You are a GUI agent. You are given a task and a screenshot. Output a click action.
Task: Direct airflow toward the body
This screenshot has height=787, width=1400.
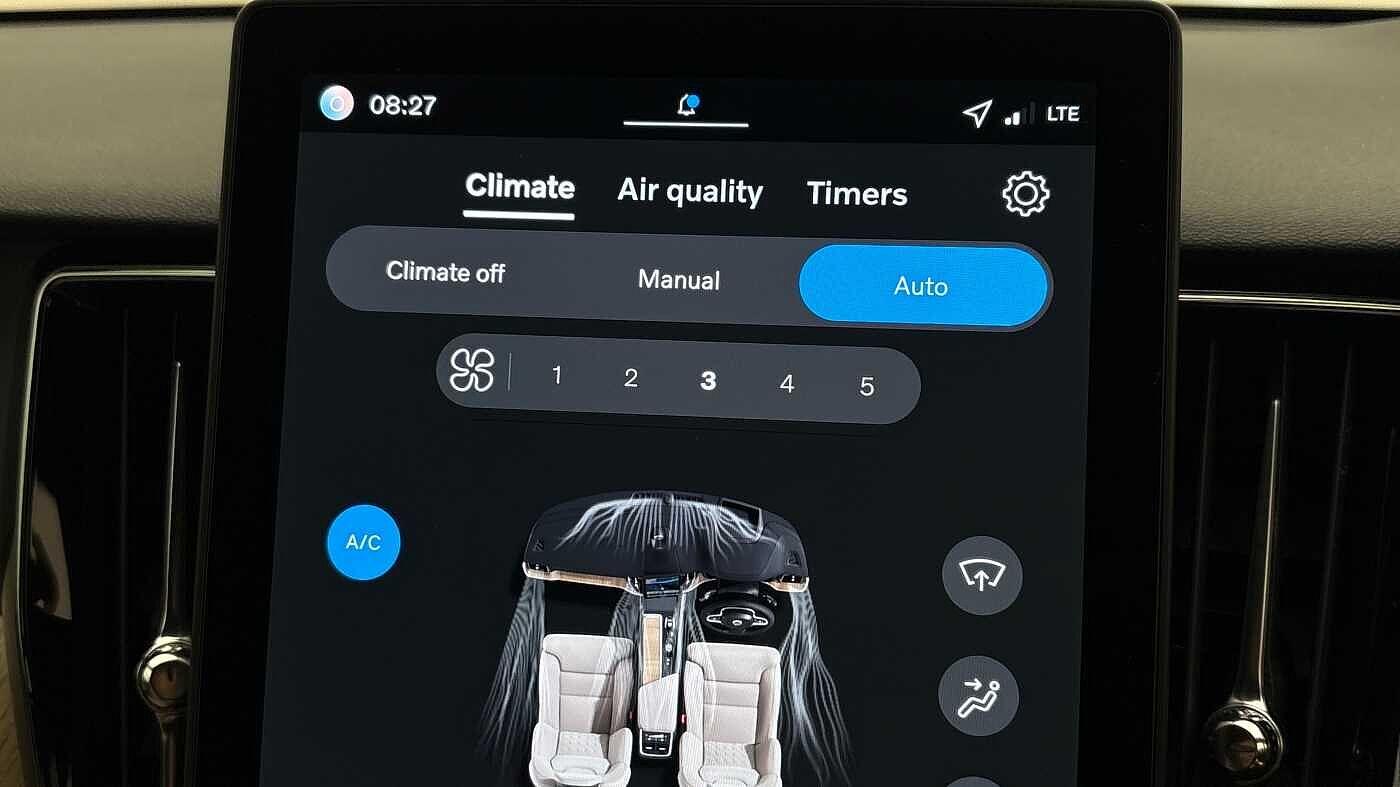click(x=978, y=697)
